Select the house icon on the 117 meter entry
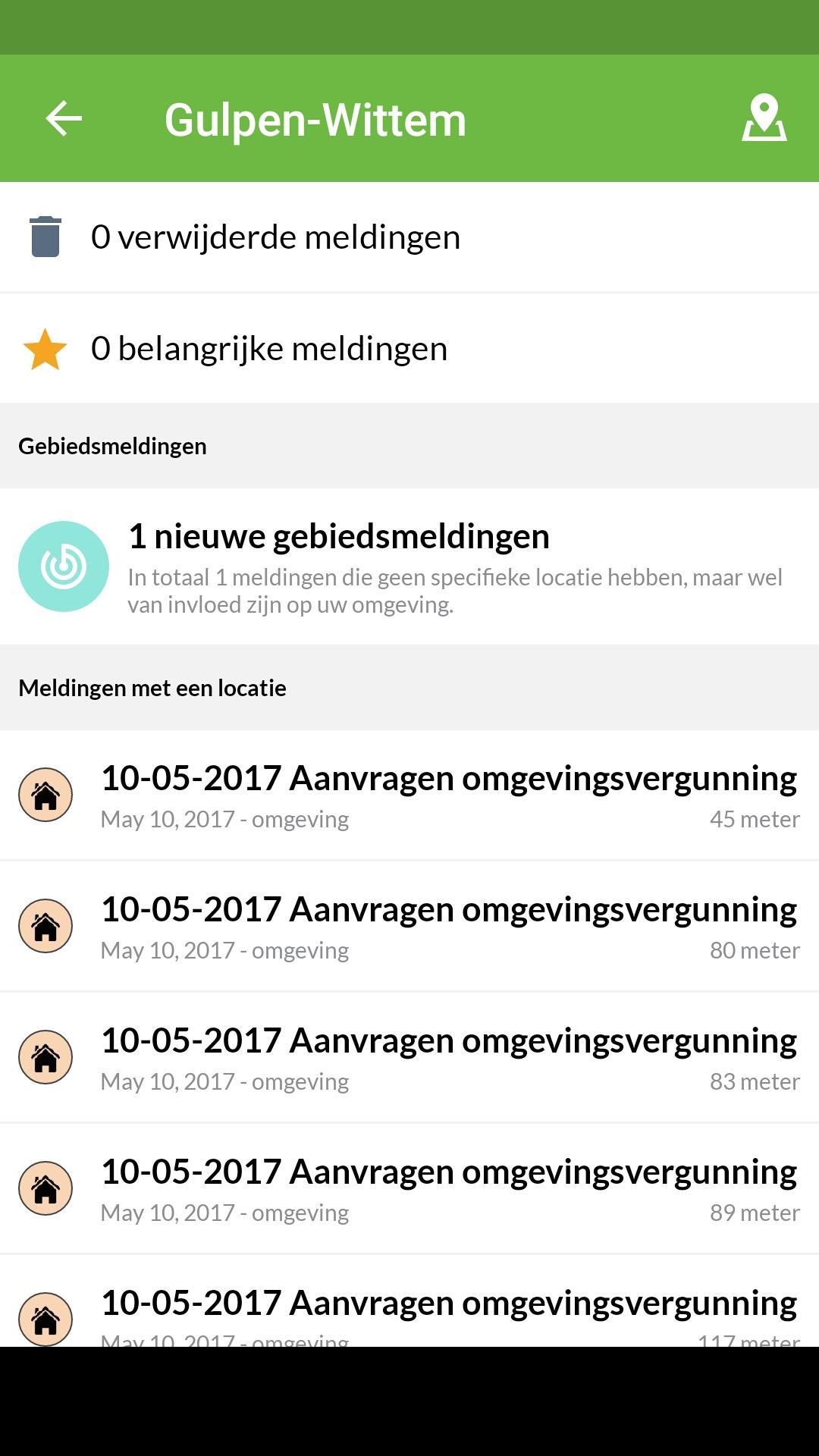The height and width of the screenshot is (1456, 819). pos(45,1320)
